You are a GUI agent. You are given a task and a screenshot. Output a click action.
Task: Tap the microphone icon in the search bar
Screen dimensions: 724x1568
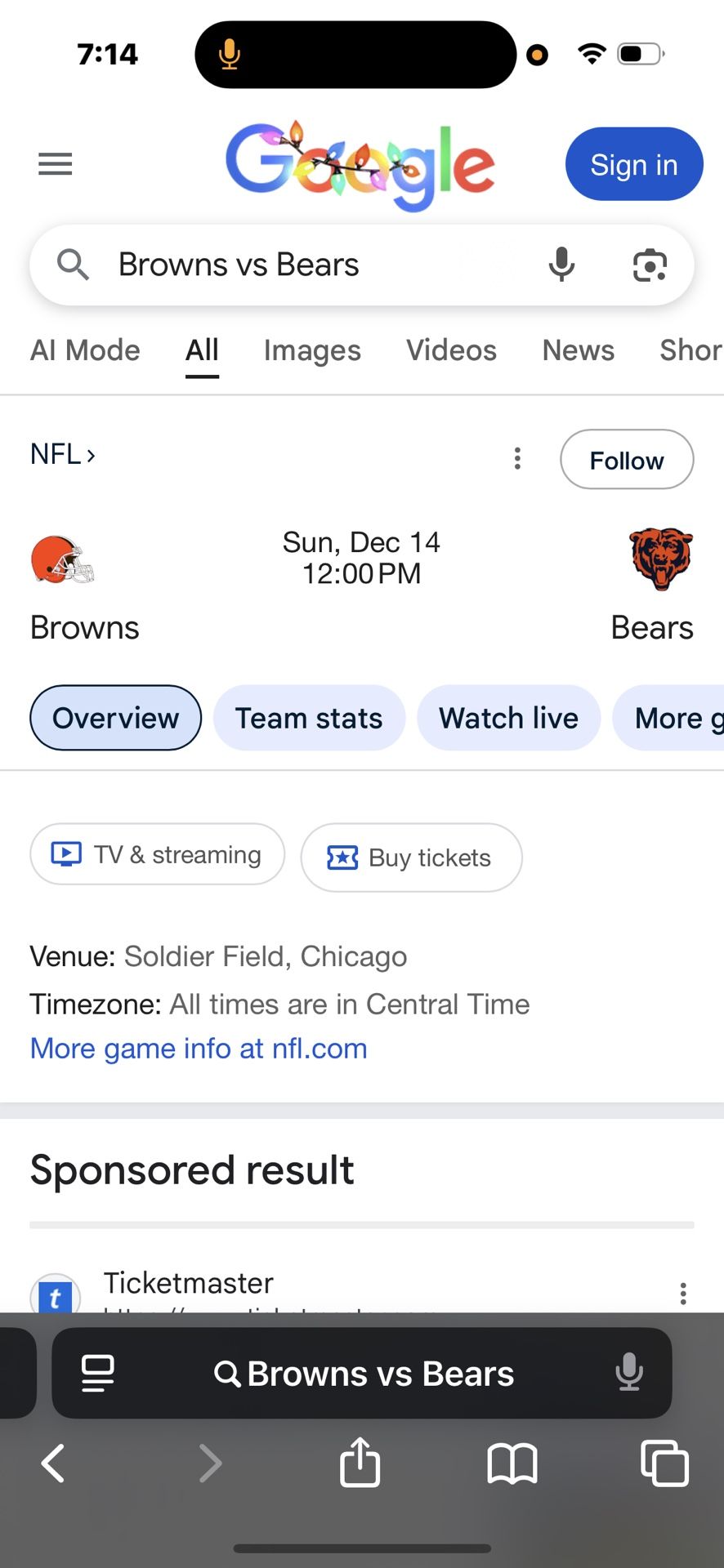click(x=561, y=265)
